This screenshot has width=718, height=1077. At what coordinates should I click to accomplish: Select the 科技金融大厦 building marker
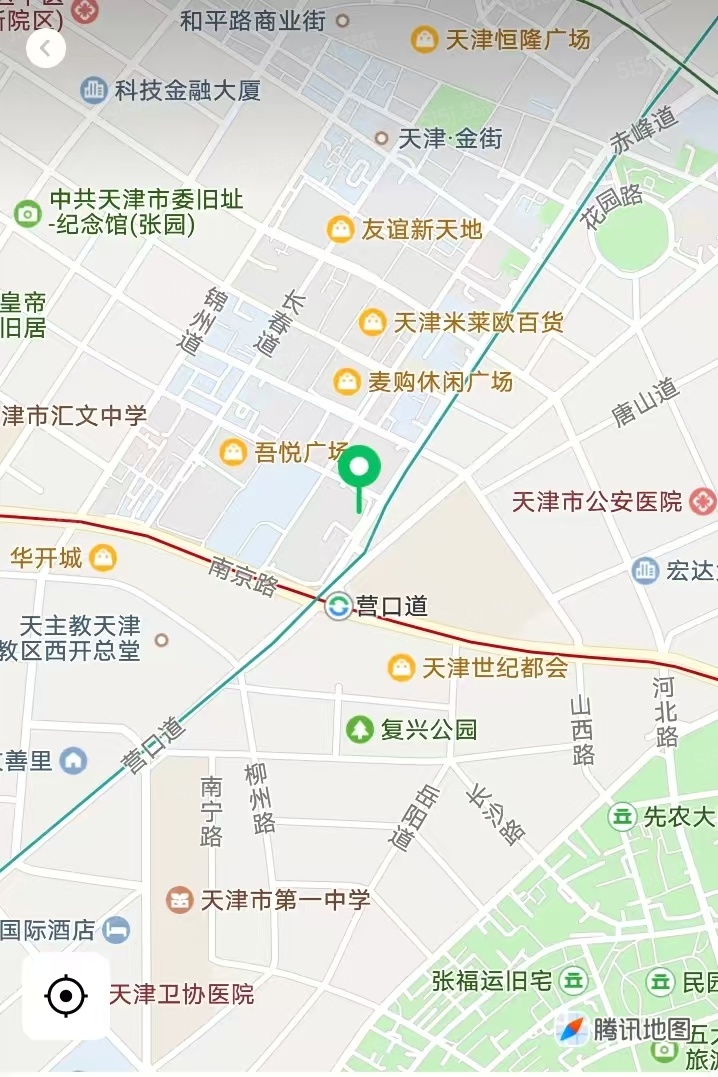[94, 91]
